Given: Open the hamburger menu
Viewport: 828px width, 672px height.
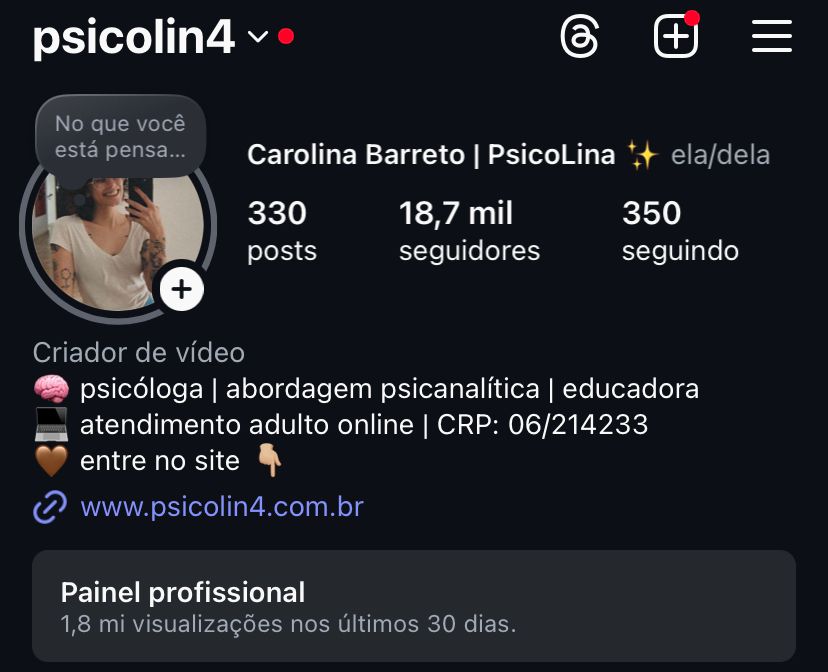Looking at the screenshot, I should point(771,38).
